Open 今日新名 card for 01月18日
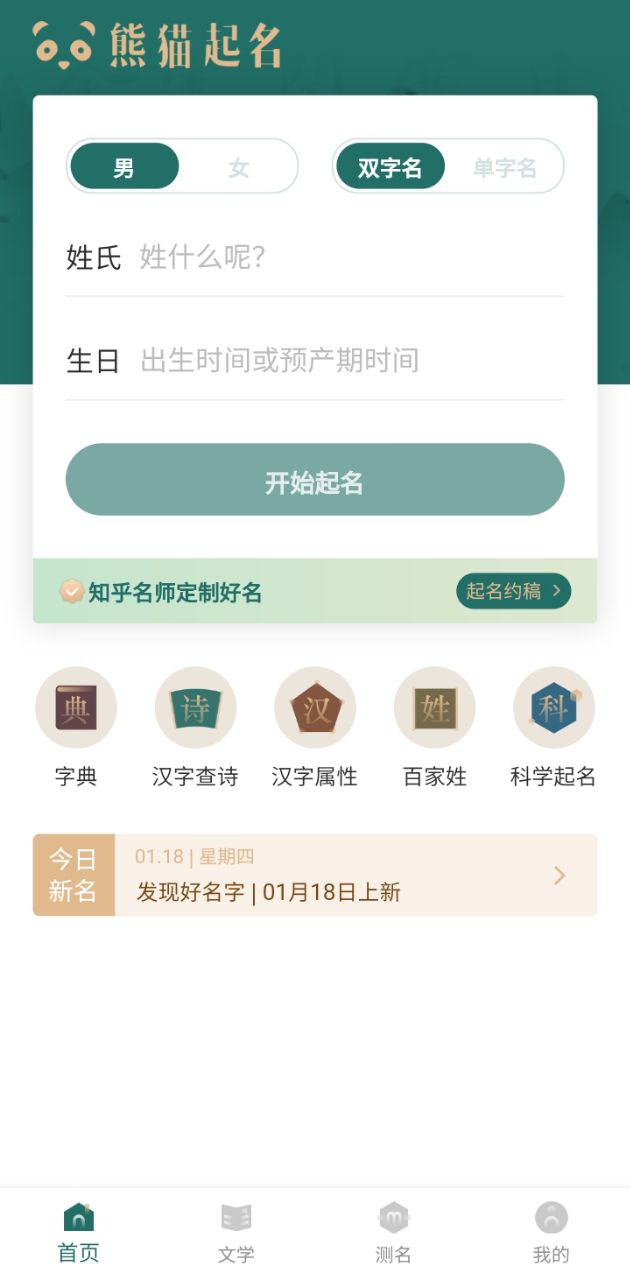Screen dimensions: 630x1280 click(315, 875)
